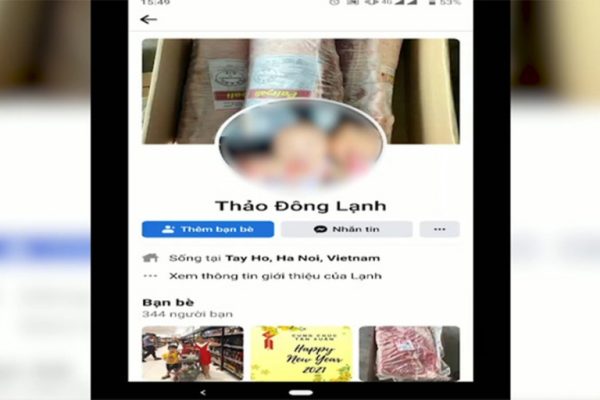
Task: Go back using the top arrow
Action: tap(149, 19)
